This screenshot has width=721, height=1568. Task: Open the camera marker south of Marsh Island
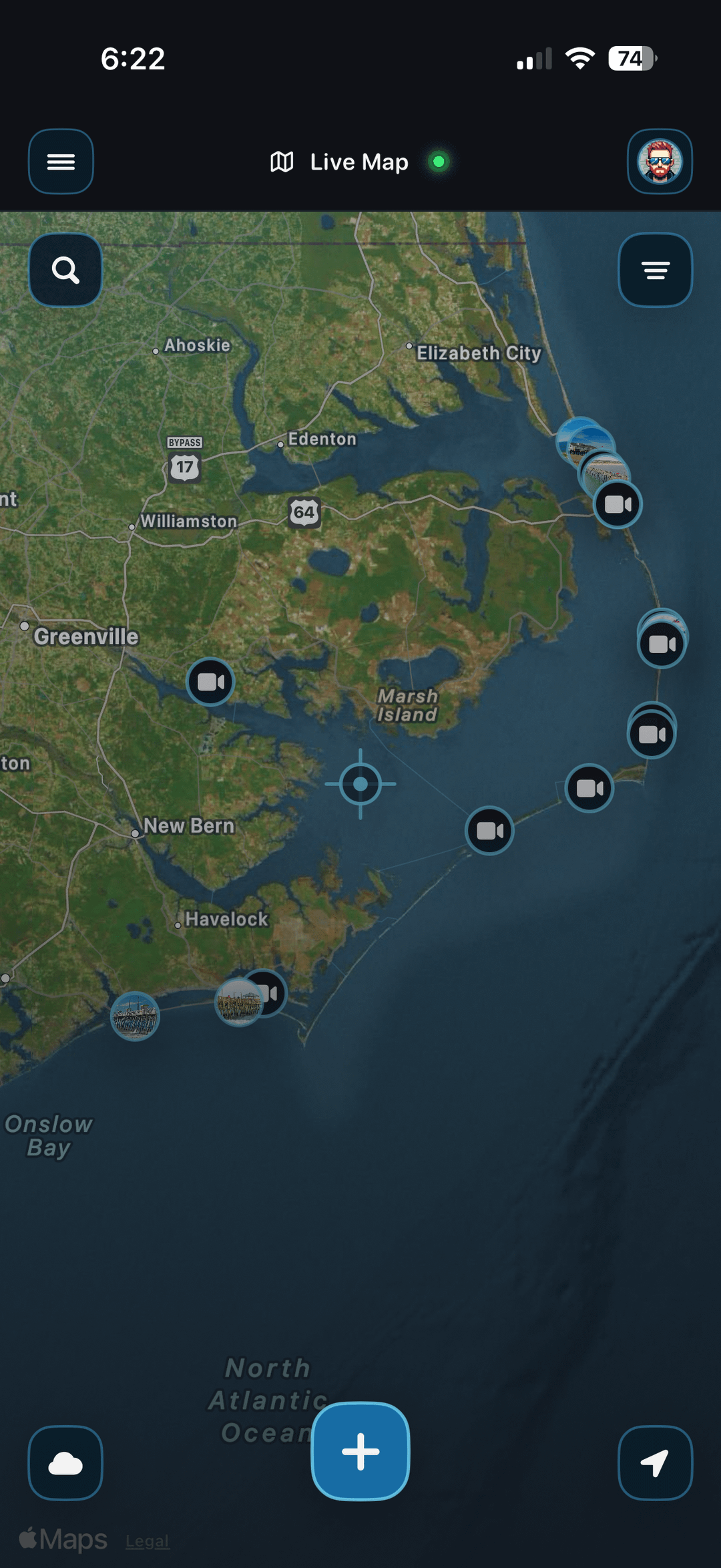[x=489, y=831]
